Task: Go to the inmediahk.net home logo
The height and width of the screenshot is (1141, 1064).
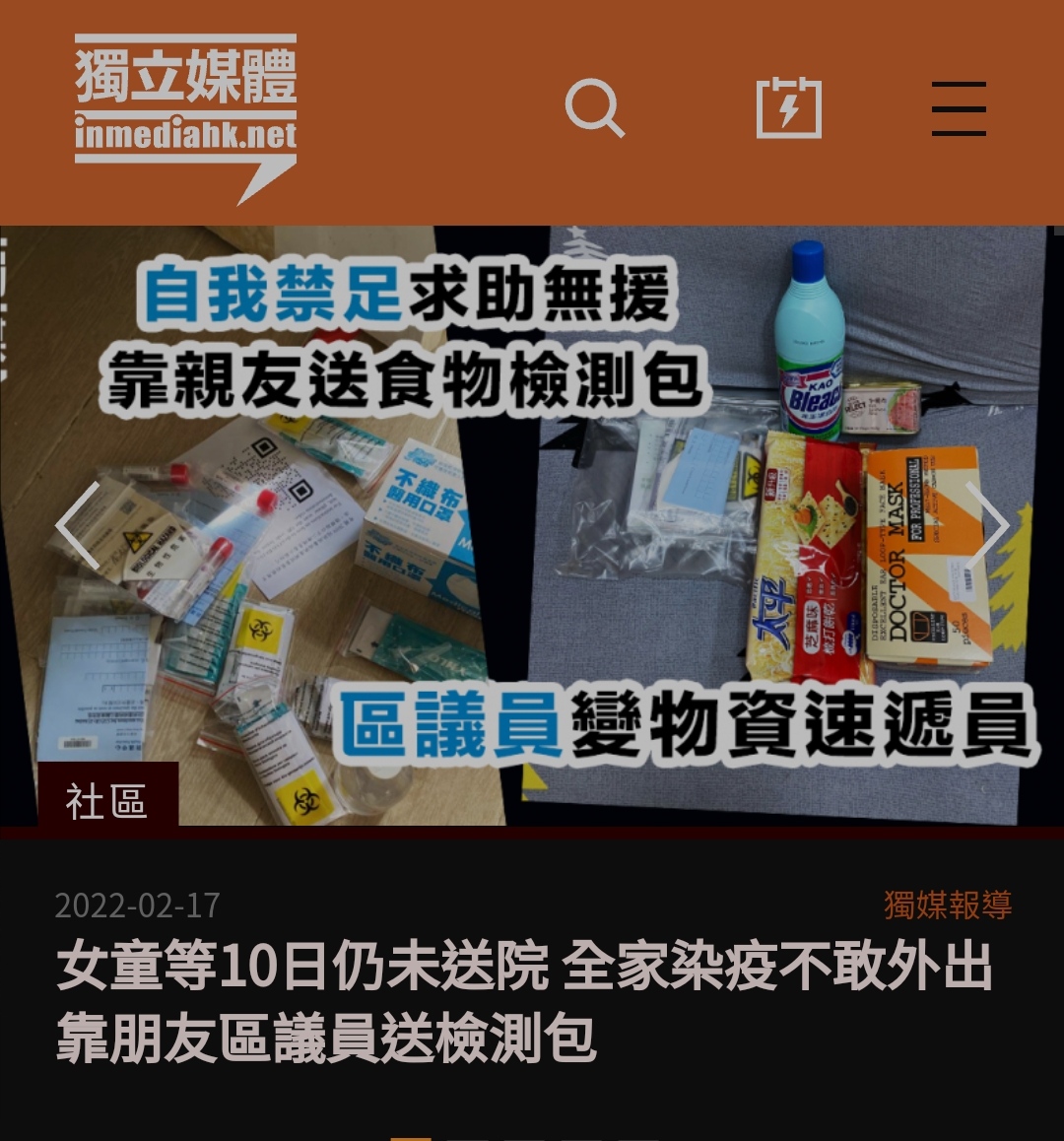Action: [x=185, y=110]
